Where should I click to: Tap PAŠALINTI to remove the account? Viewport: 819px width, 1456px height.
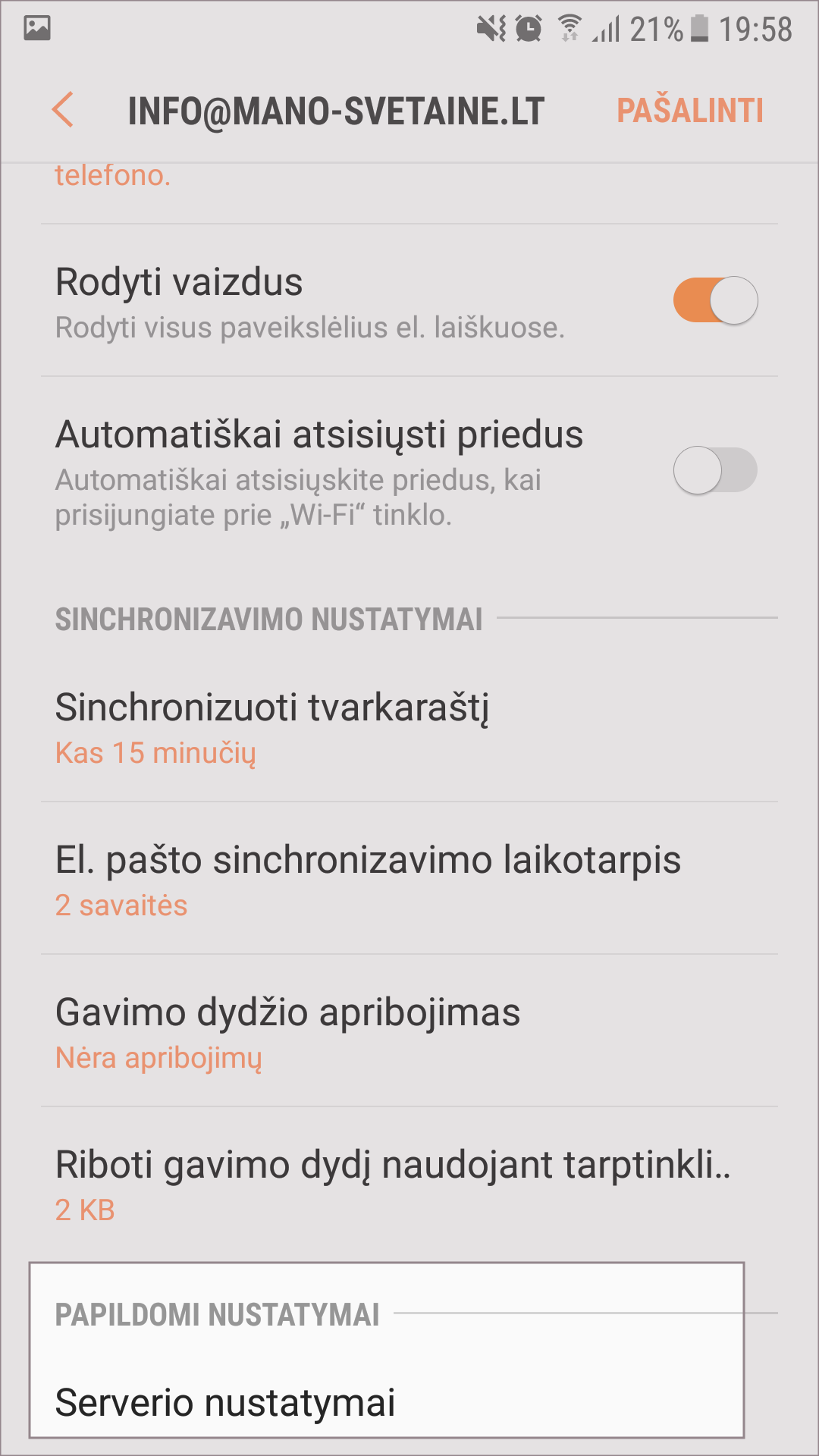[x=689, y=111]
